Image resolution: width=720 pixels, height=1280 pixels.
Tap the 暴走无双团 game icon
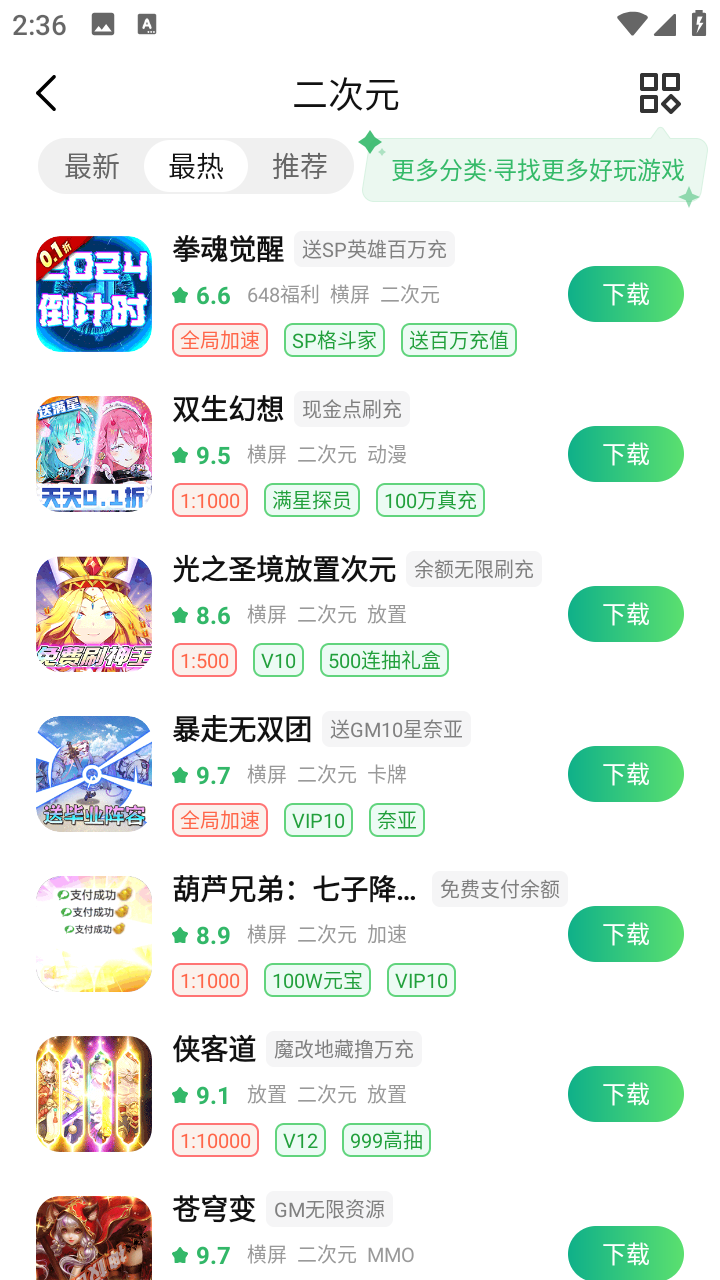(x=93, y=773)
